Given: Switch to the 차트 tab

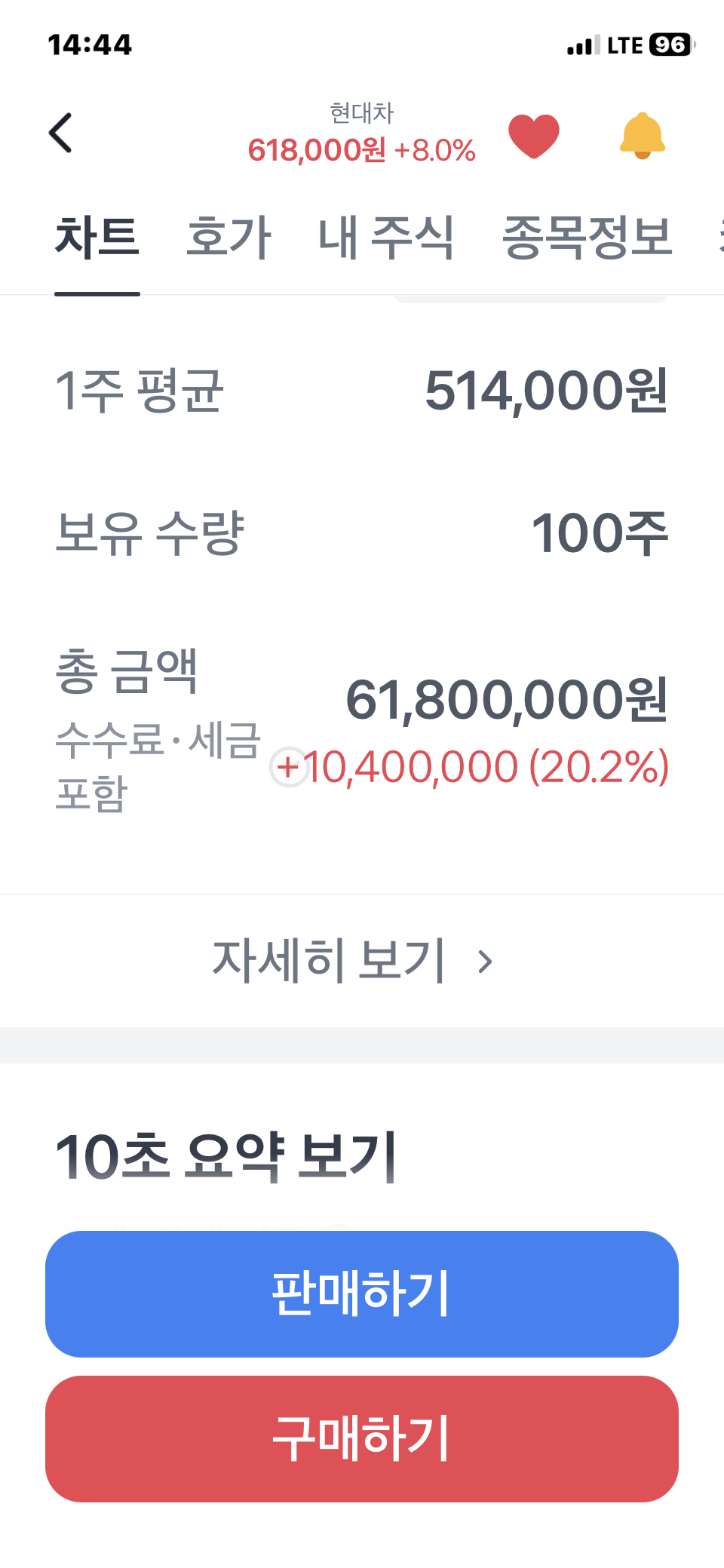Looking at the screenshot, I should 97,238.
